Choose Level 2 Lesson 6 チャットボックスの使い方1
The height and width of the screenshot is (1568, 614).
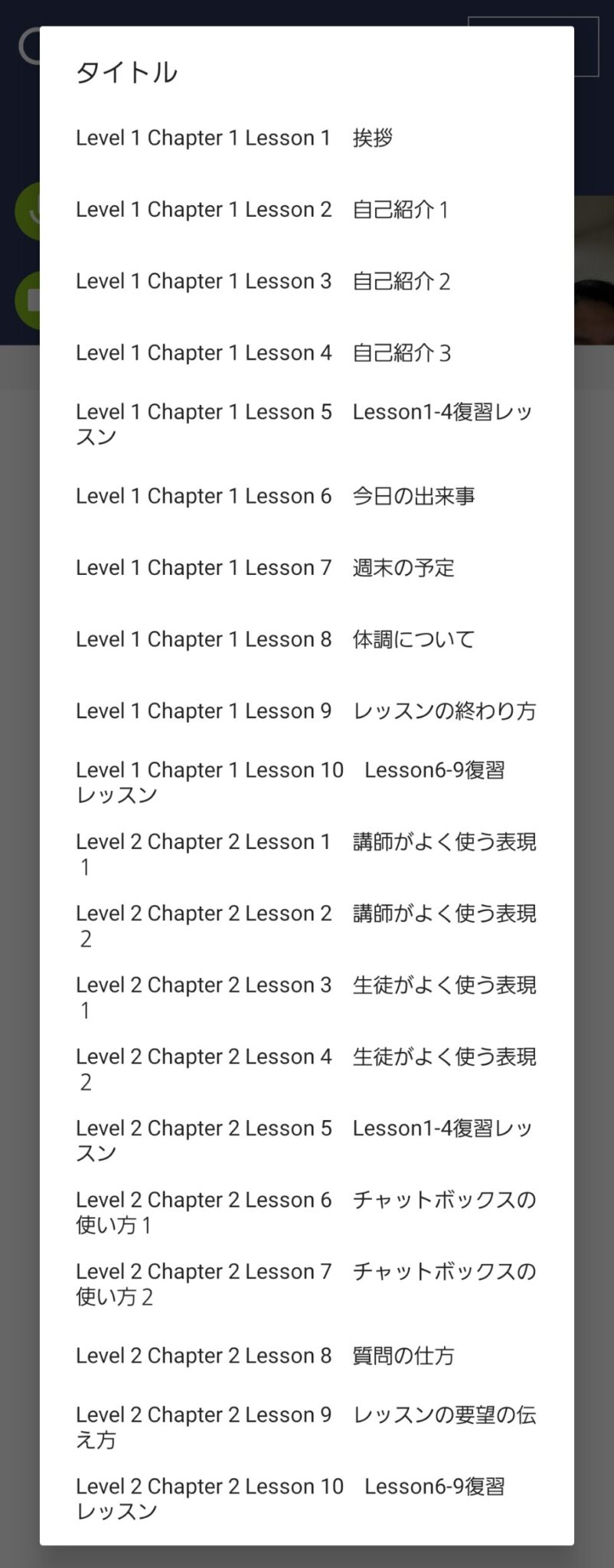pos(306,1212)
